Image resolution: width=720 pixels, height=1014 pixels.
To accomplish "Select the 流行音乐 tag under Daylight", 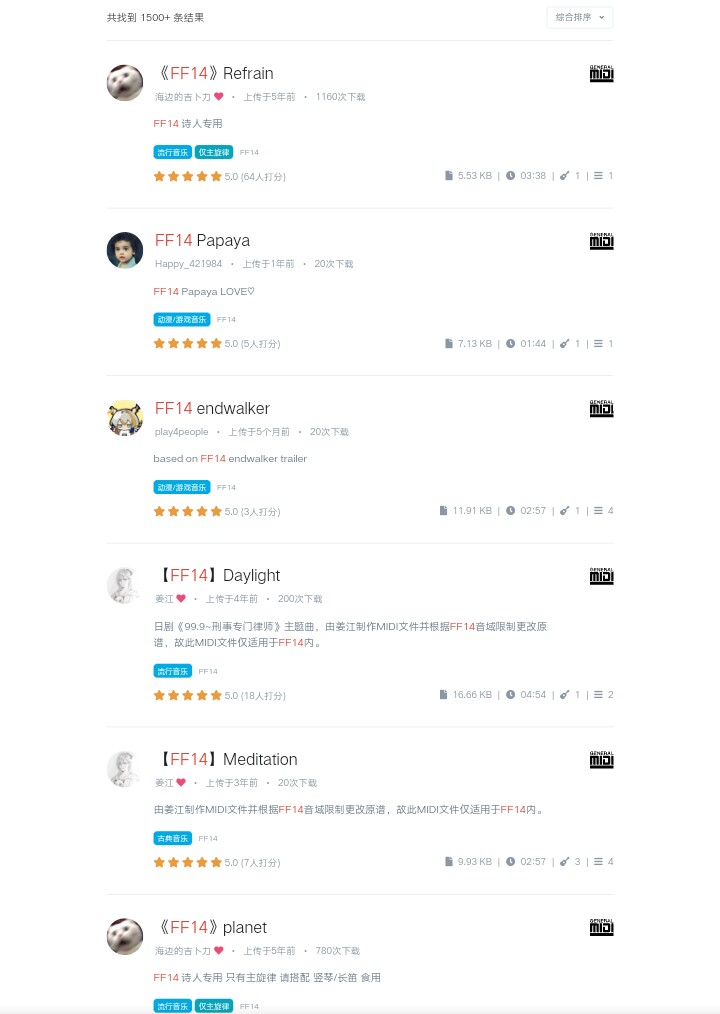I will point(172,671).
